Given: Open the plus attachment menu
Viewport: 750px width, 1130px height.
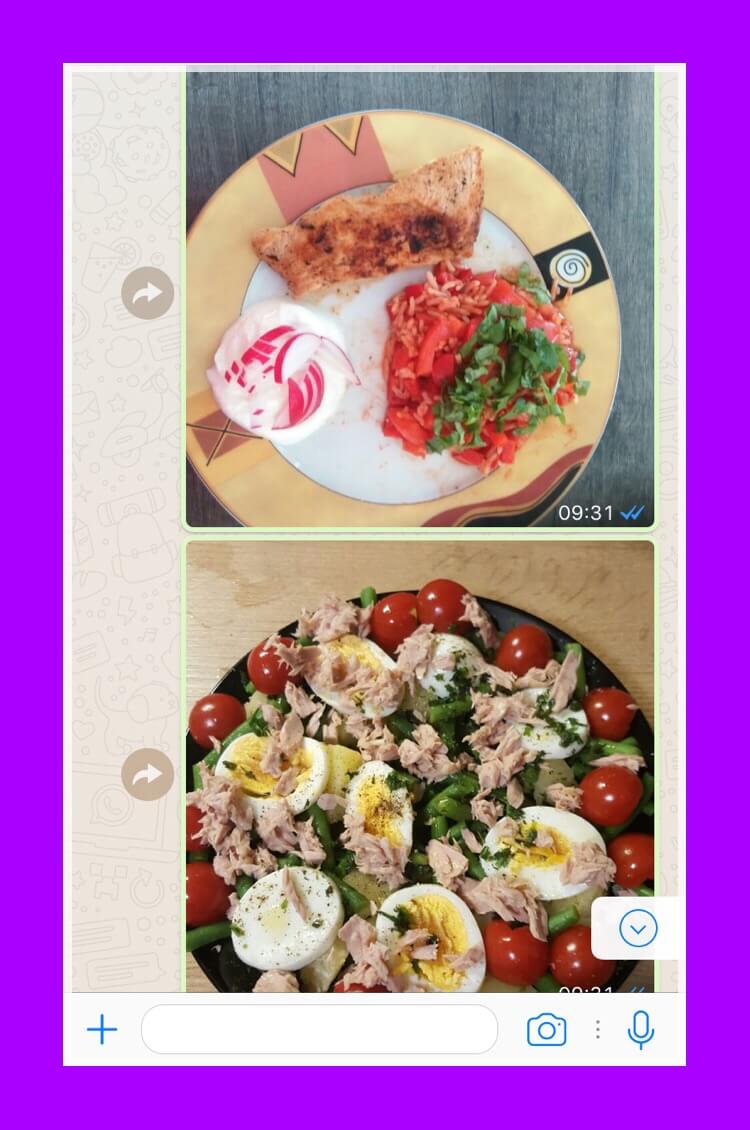Looking at the screenshot, I should click(x=102, y=1029).
